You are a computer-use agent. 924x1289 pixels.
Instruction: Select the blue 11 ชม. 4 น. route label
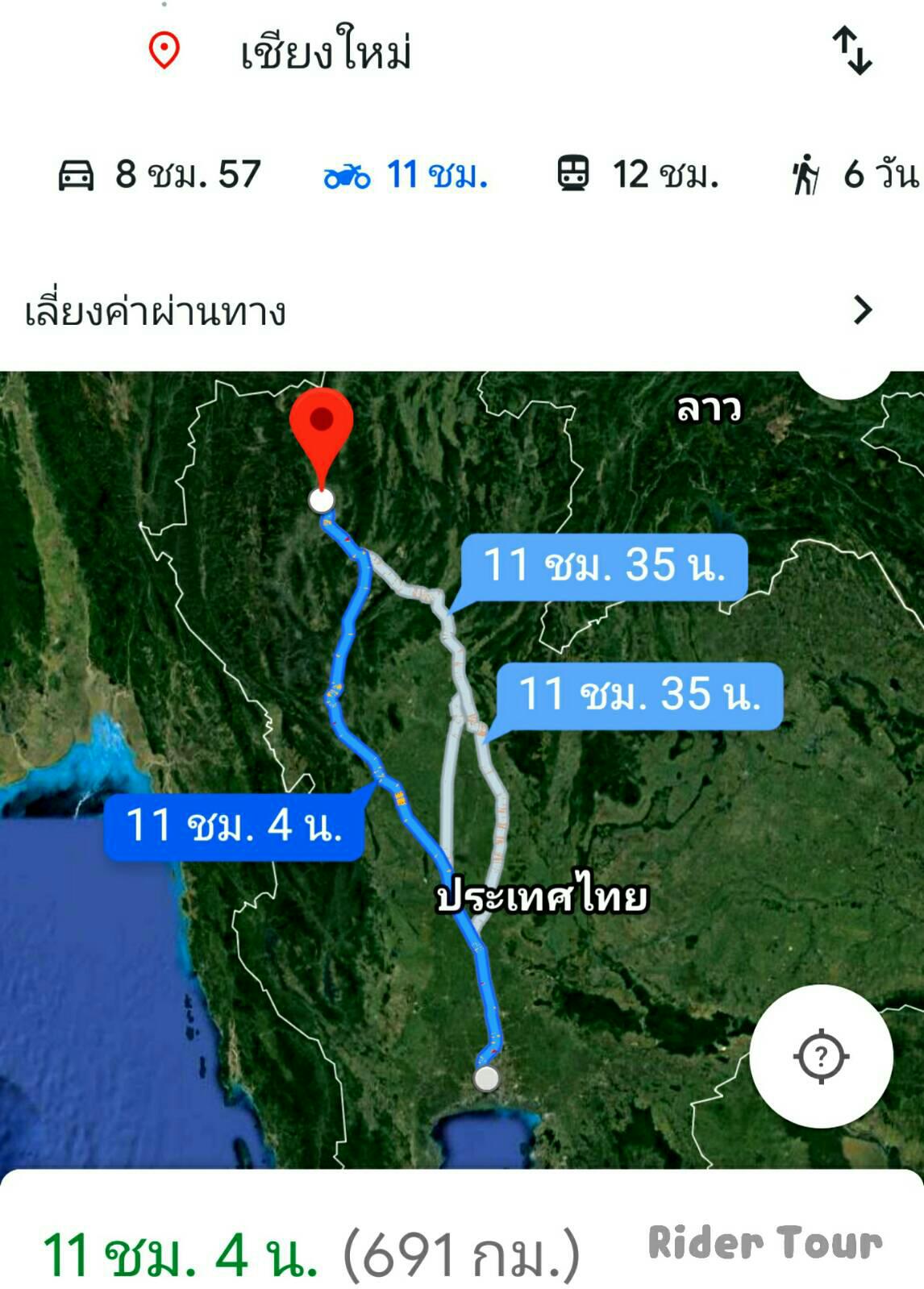click(234, 825)
